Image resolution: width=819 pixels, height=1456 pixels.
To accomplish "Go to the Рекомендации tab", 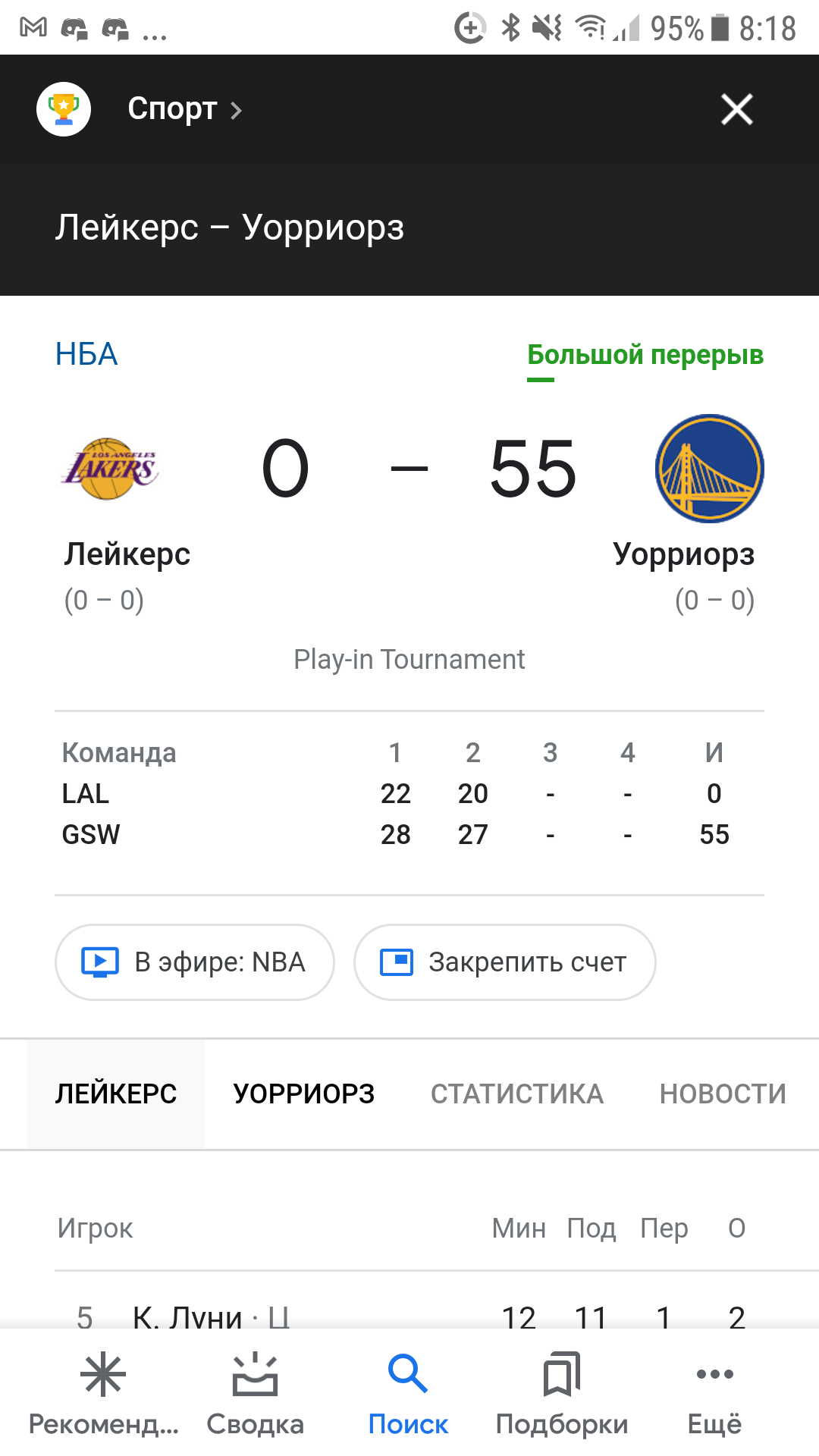I will tap(103, 1394).
